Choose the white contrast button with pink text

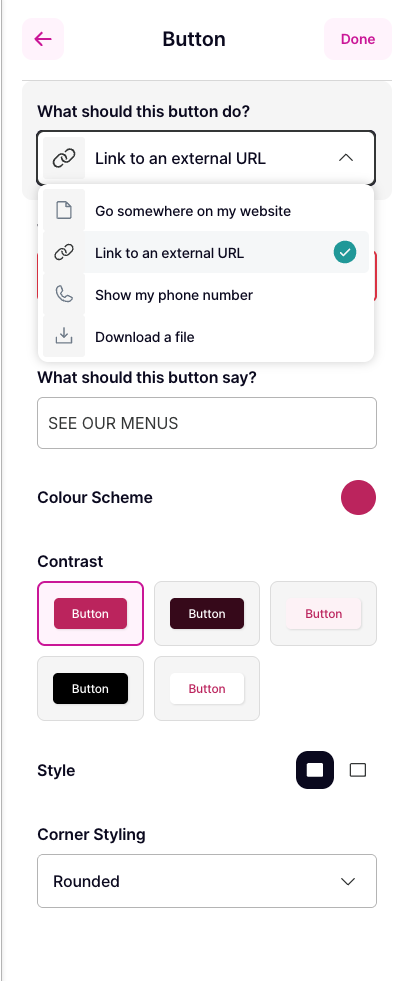207,688
